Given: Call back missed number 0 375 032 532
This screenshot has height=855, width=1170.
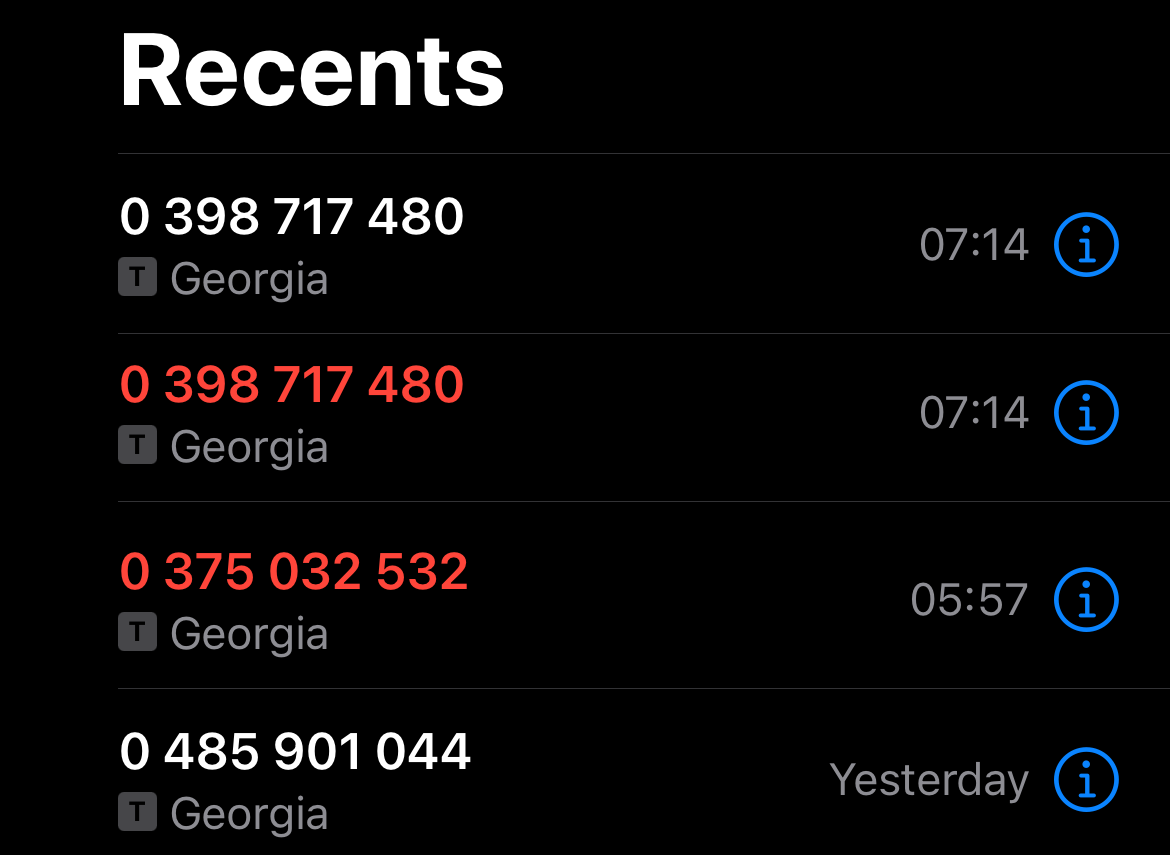Looking at the screenshot, I should 294,573.
